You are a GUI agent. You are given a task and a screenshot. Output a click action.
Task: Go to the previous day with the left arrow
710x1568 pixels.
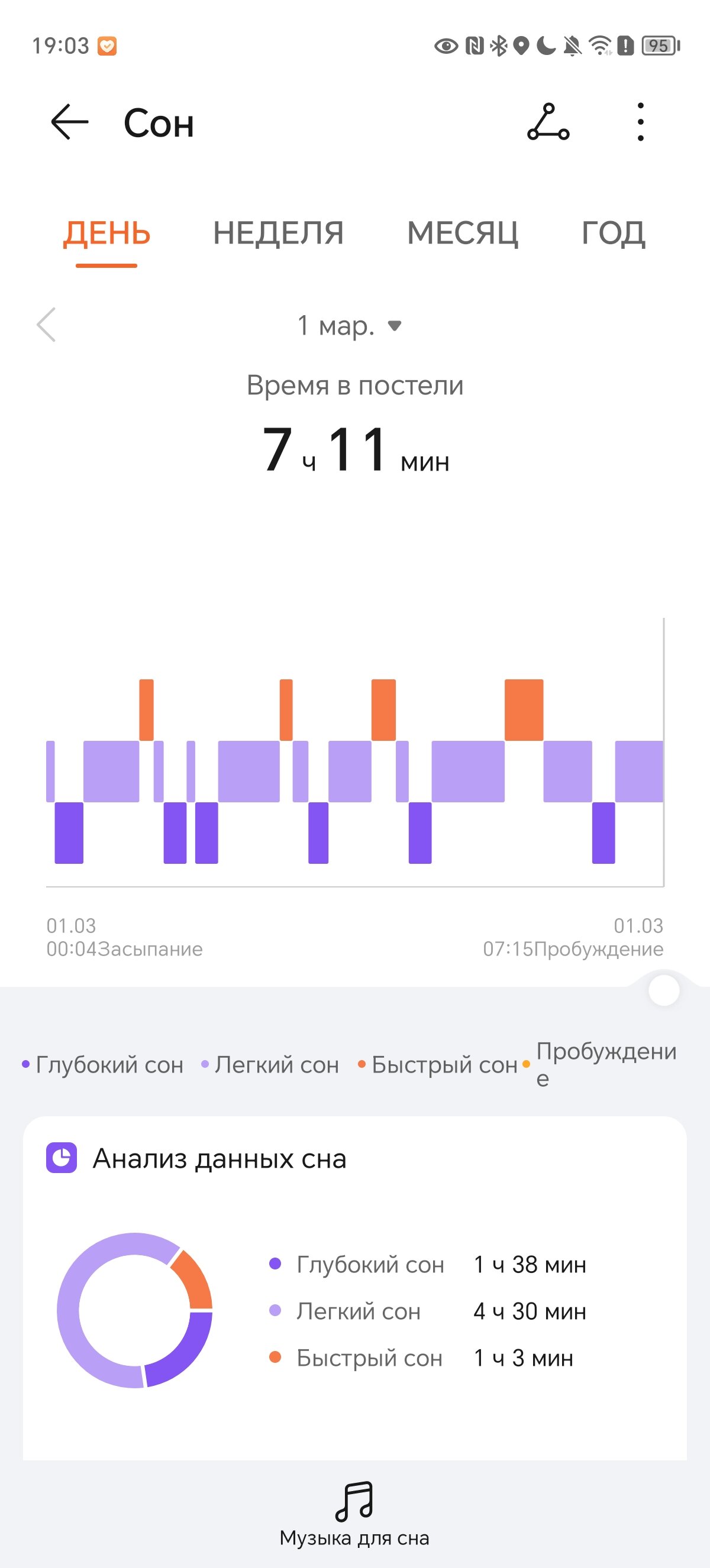pyautogui.click(x=46, y=325)
